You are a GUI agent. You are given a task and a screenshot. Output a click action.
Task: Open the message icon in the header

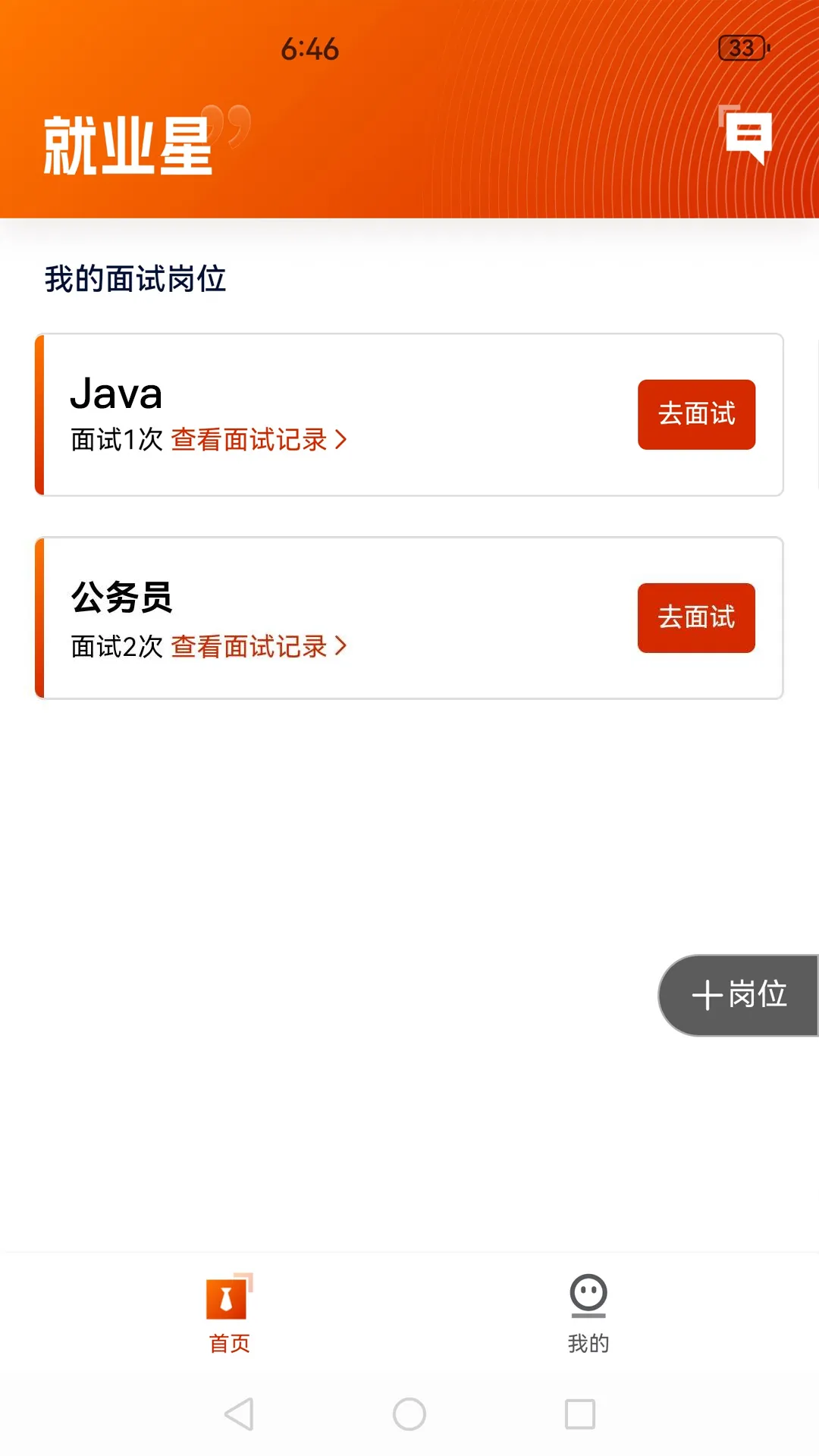pyautogui.click(x=747, y=136)
